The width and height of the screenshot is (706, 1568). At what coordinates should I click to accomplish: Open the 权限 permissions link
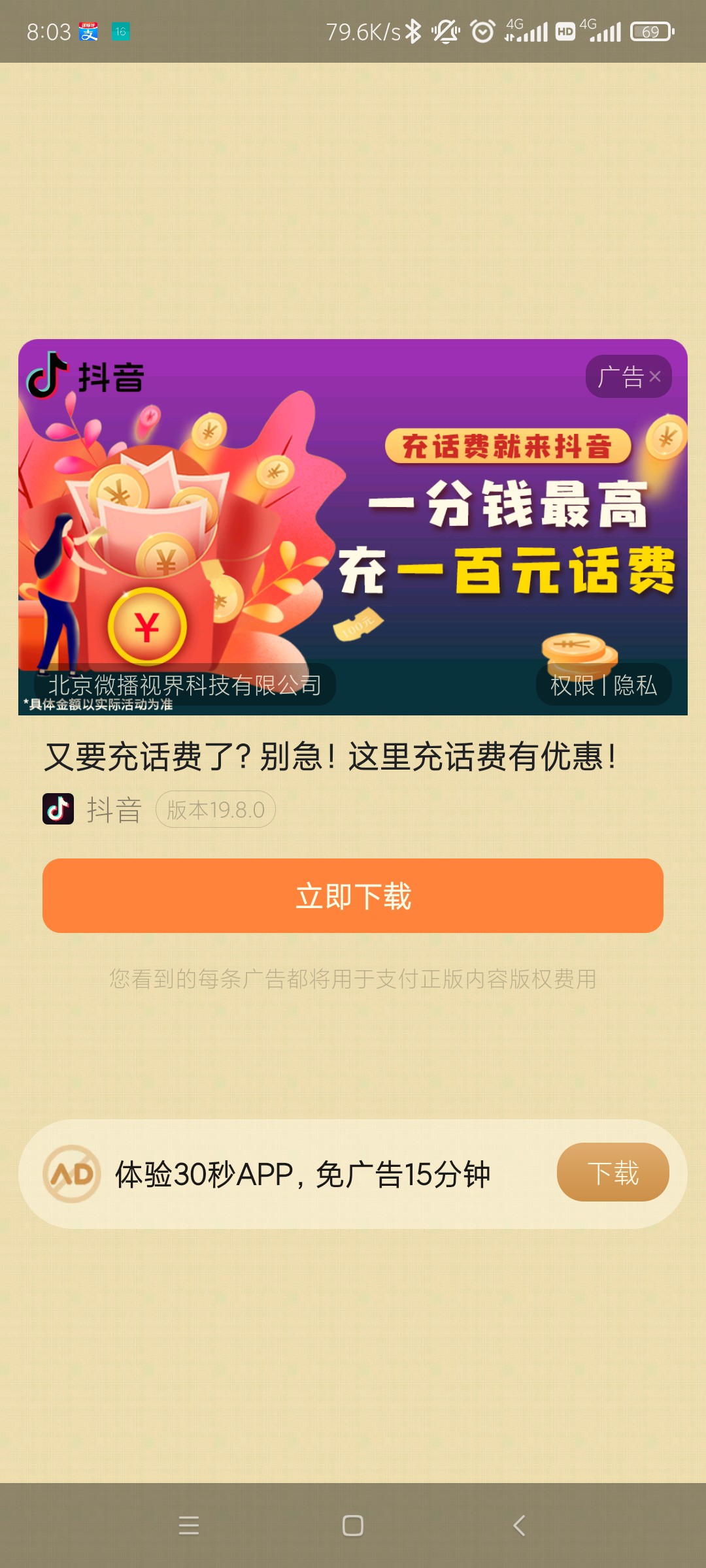pos(572,685)
